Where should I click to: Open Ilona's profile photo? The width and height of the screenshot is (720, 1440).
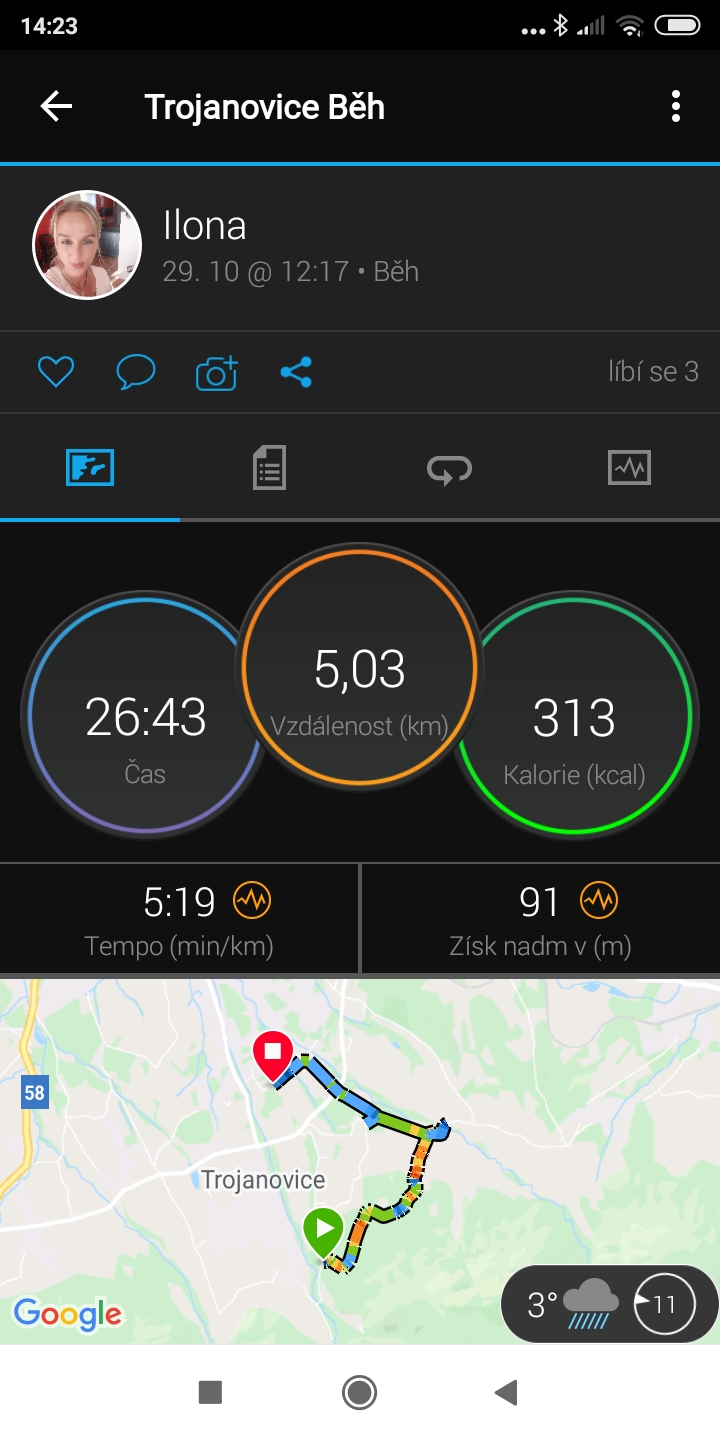[x=87, y=245]
